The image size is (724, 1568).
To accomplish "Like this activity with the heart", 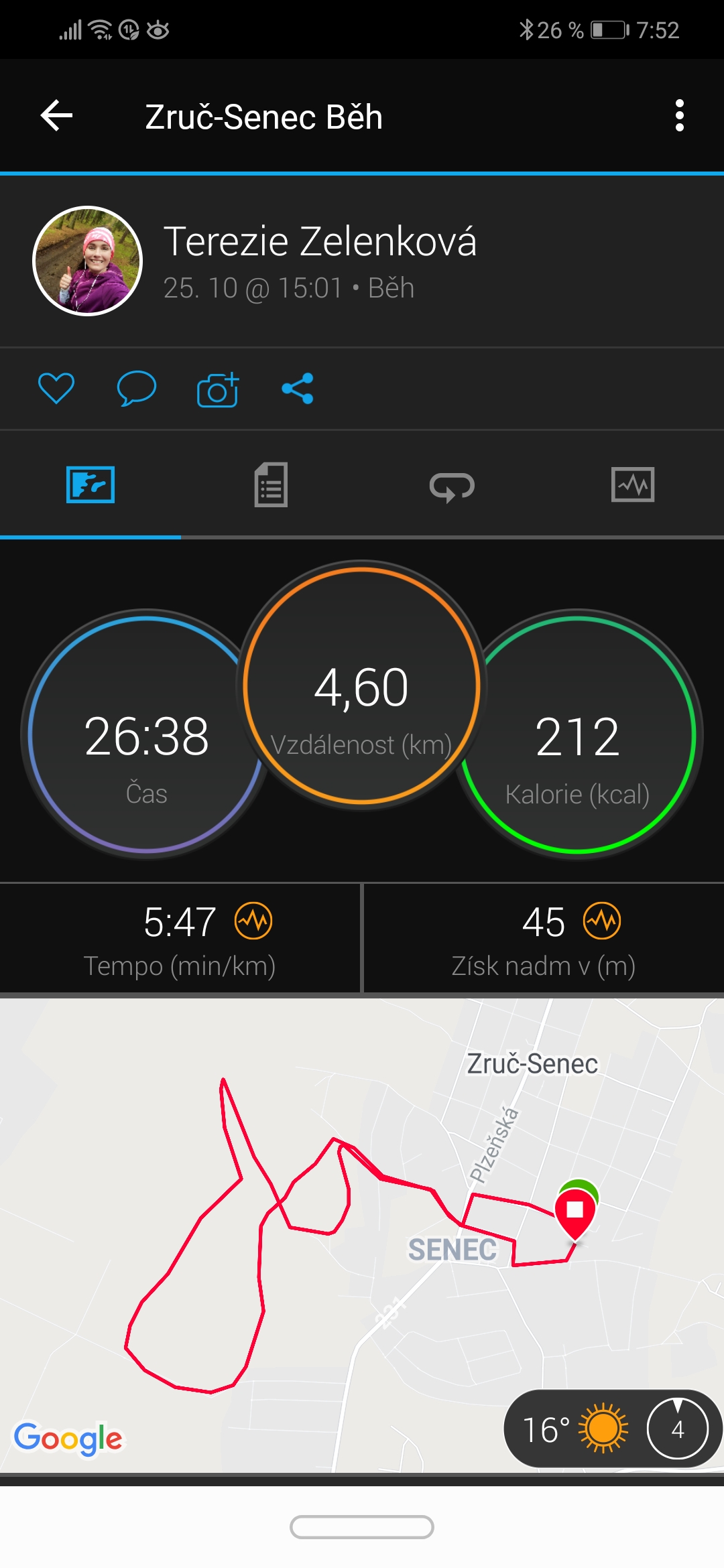I will pos(56,389).
